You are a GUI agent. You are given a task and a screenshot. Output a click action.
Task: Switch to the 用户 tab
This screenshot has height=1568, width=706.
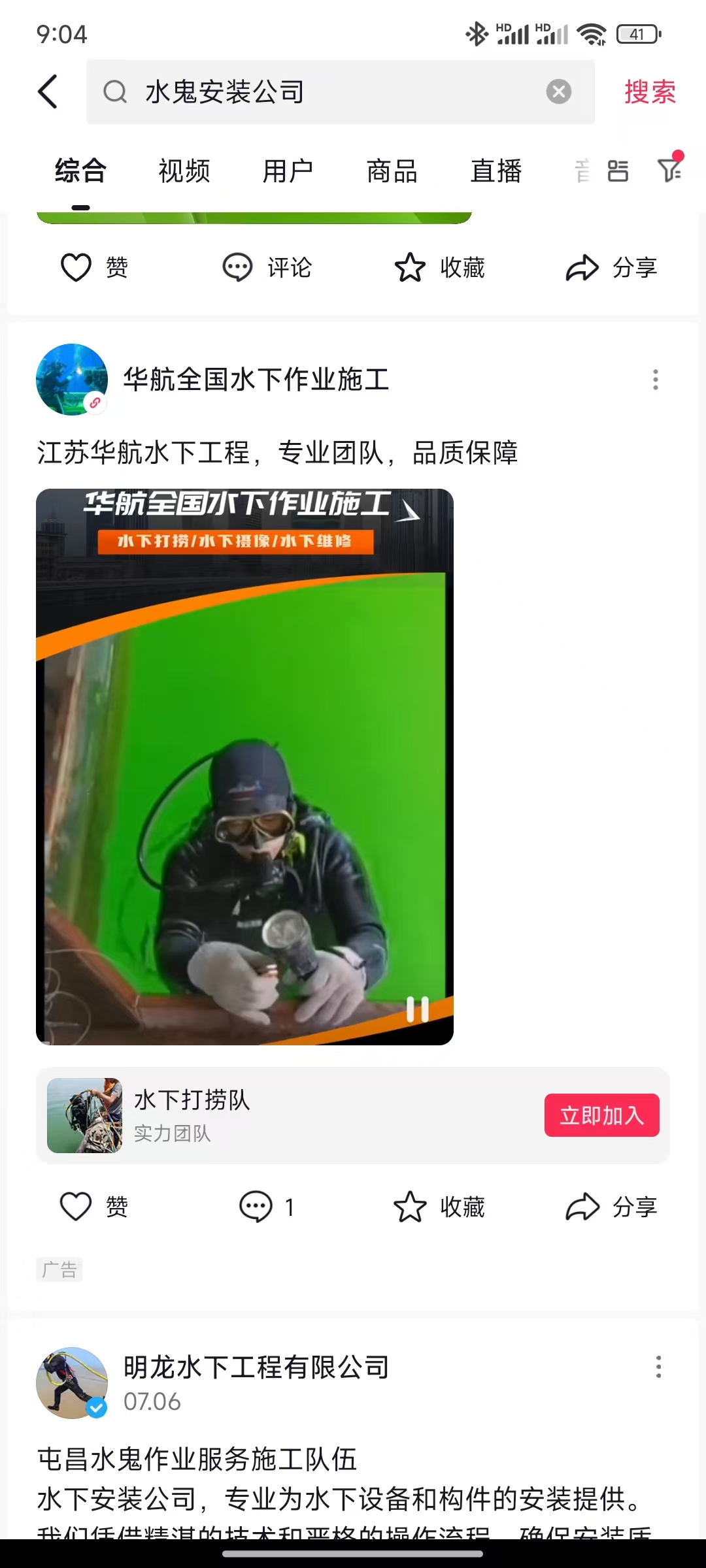click(x=288, y=172)
